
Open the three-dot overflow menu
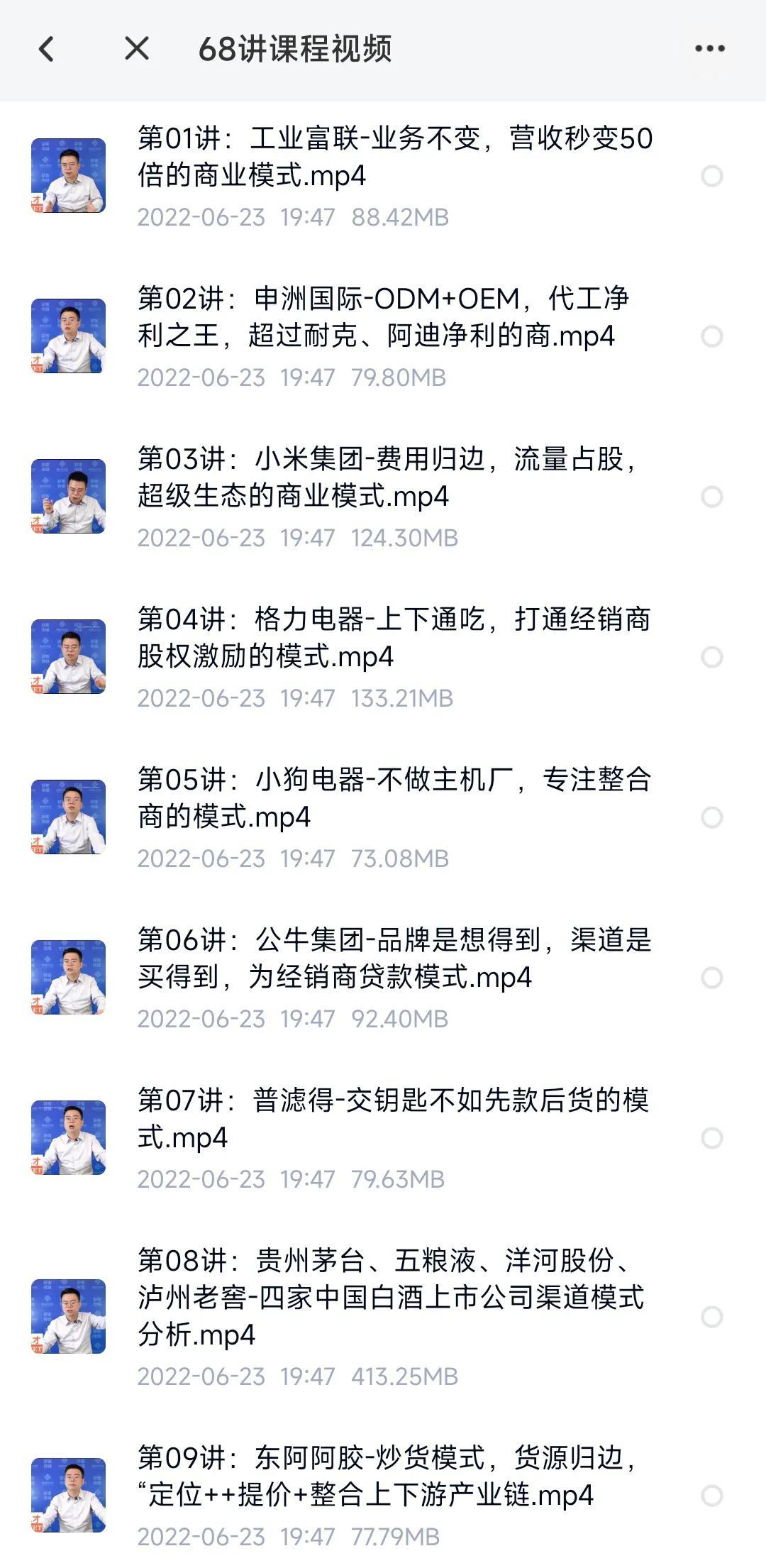[709, 49]
